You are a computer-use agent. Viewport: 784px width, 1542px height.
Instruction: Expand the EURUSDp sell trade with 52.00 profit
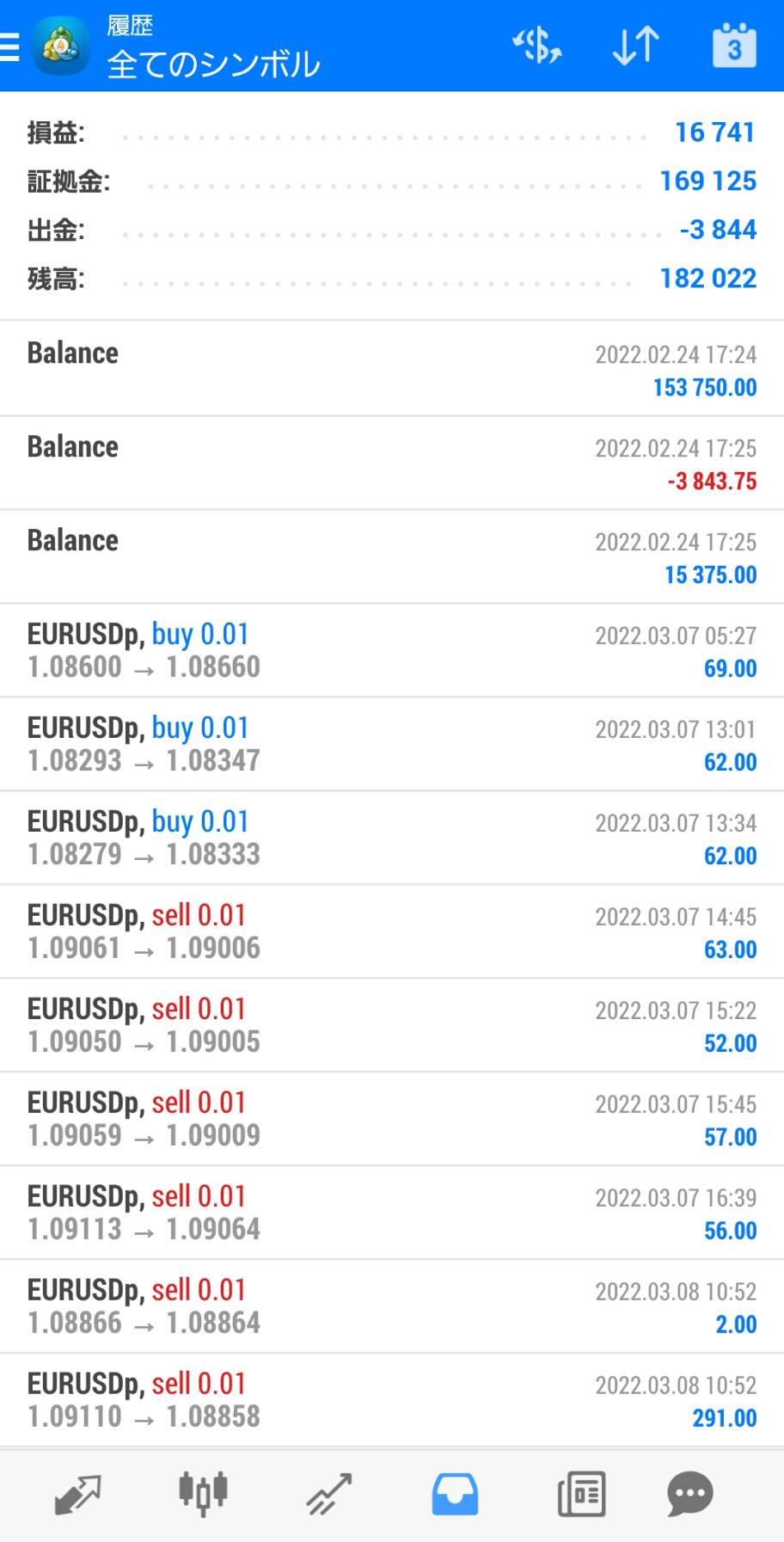point(392,1025)
